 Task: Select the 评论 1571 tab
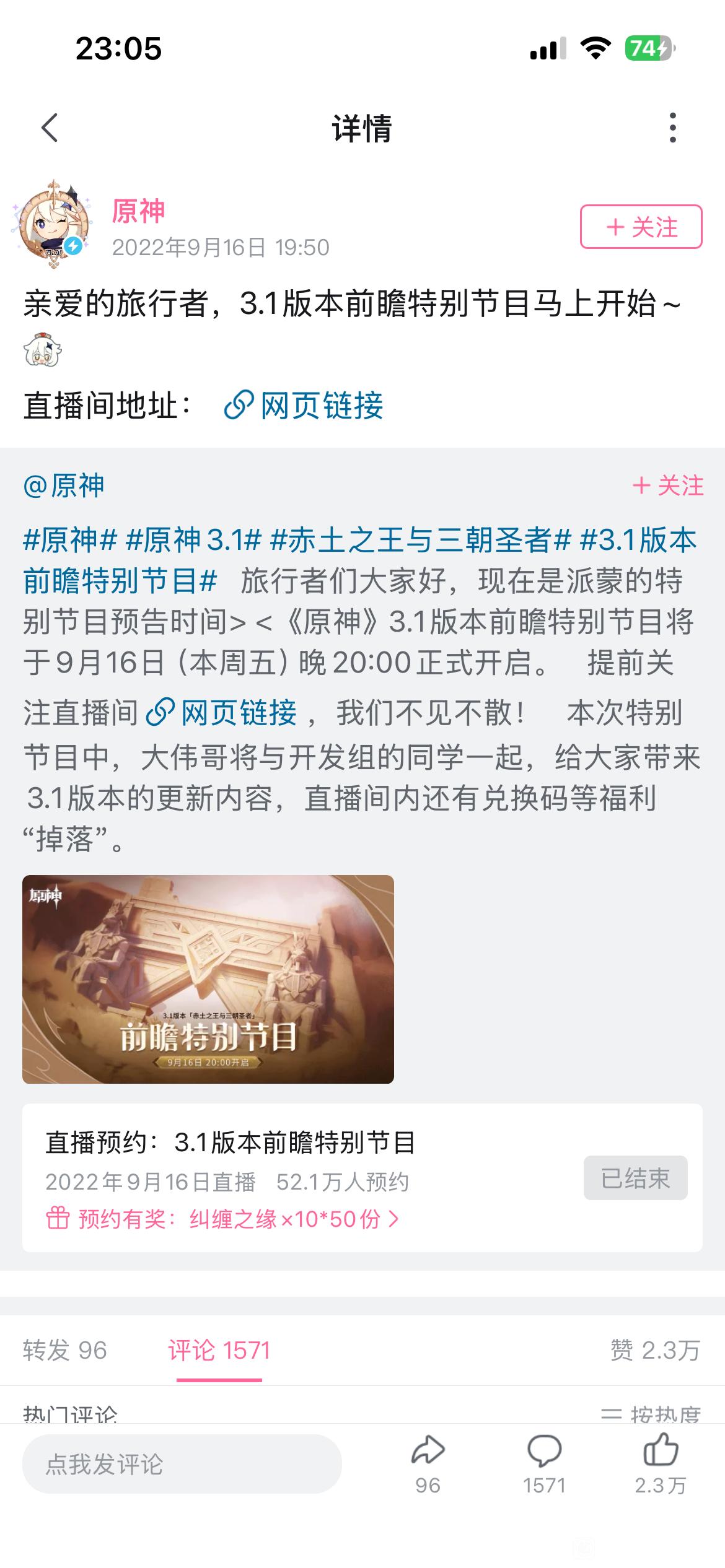[219, 1351]
